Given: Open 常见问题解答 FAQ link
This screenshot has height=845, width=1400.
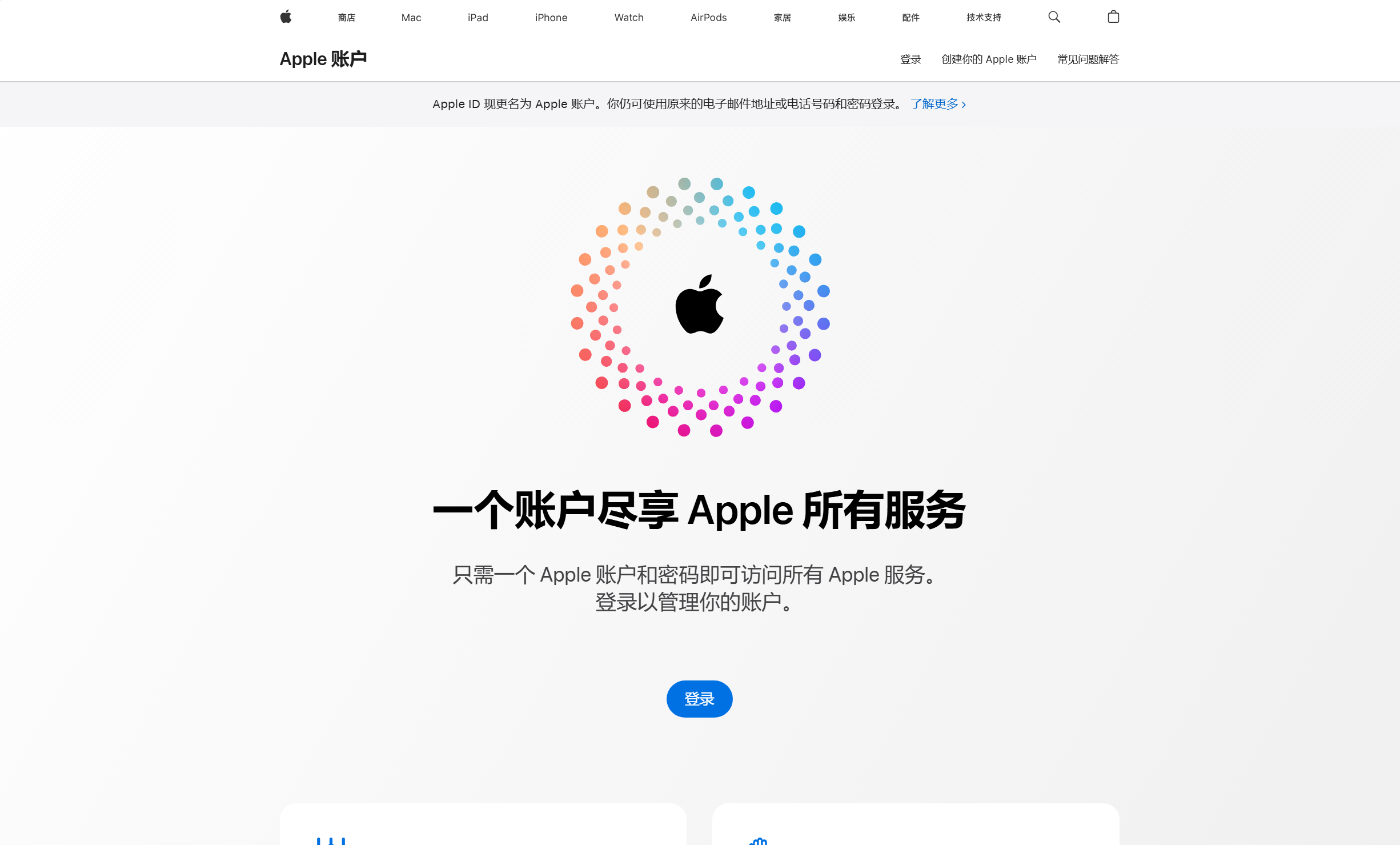Looking at the screenshot, I should (1088, 59).
